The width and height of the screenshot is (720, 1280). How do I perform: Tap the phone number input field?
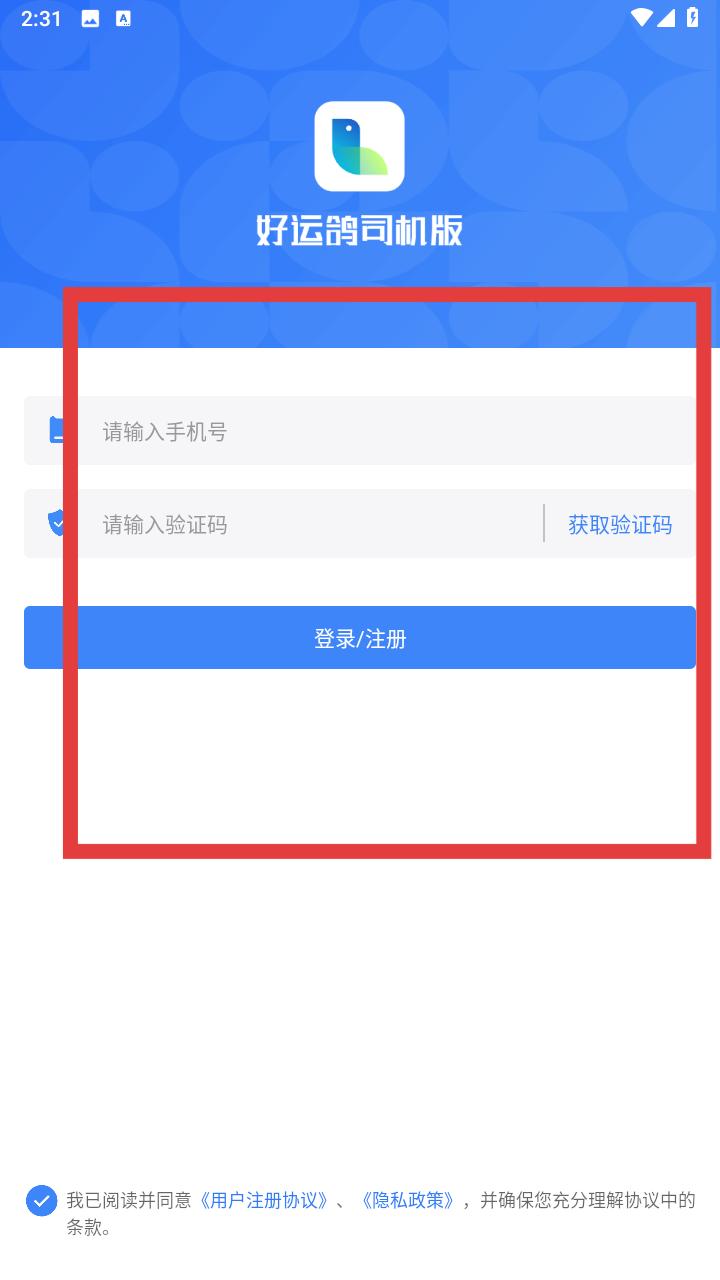click(x=360, y=431)
